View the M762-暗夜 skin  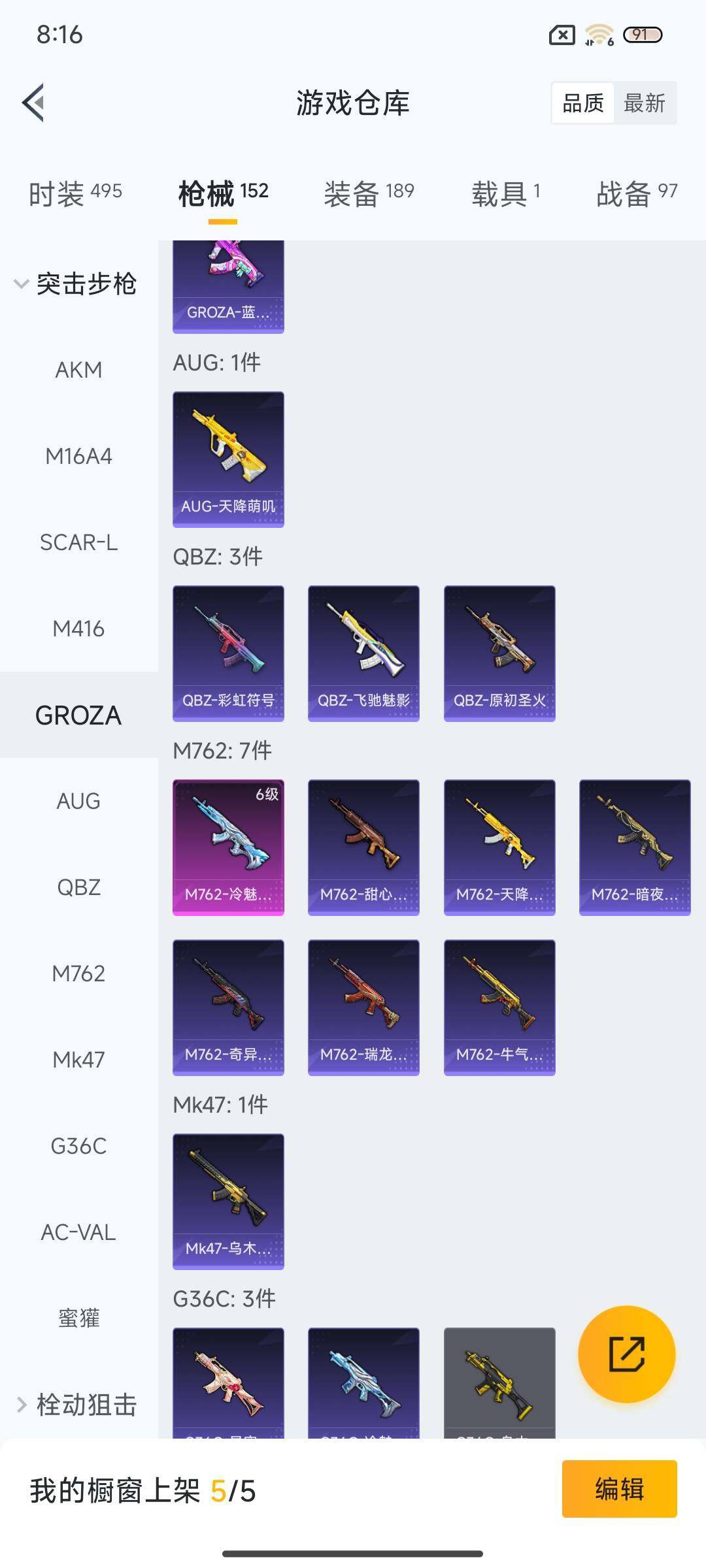click(x=635, y=847)
